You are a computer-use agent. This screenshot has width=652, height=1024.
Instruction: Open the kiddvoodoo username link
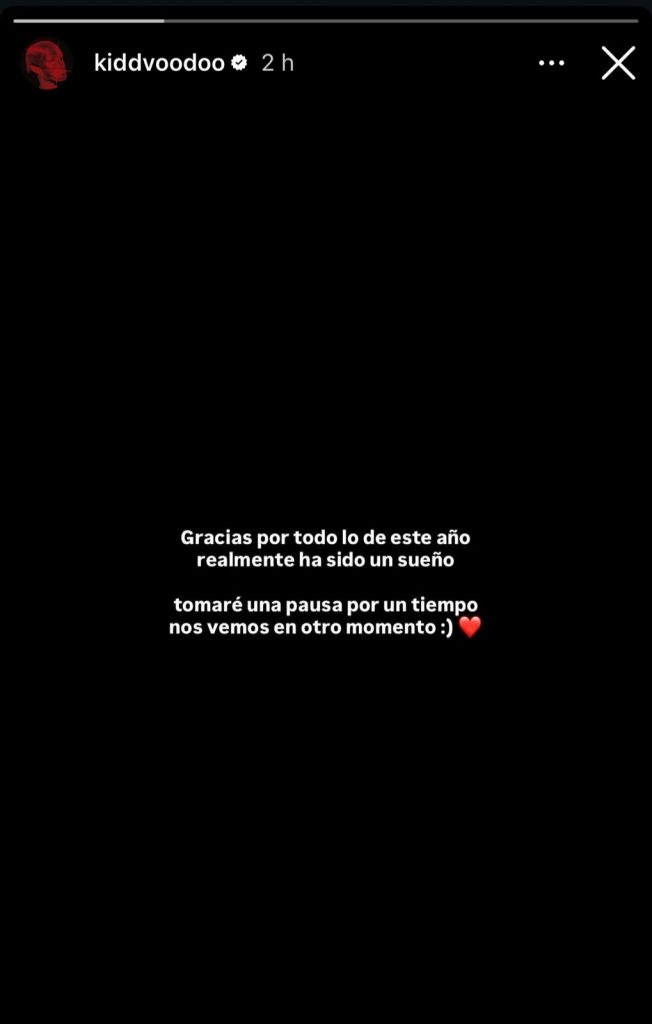click(159, 63)
